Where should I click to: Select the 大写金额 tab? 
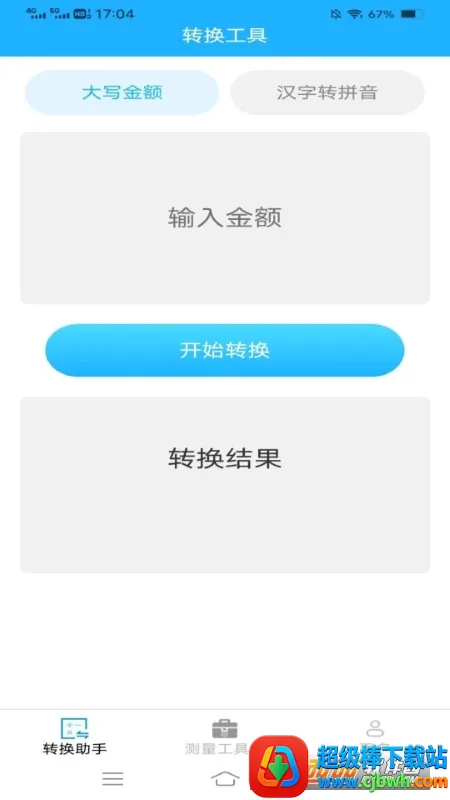point(122,92)
